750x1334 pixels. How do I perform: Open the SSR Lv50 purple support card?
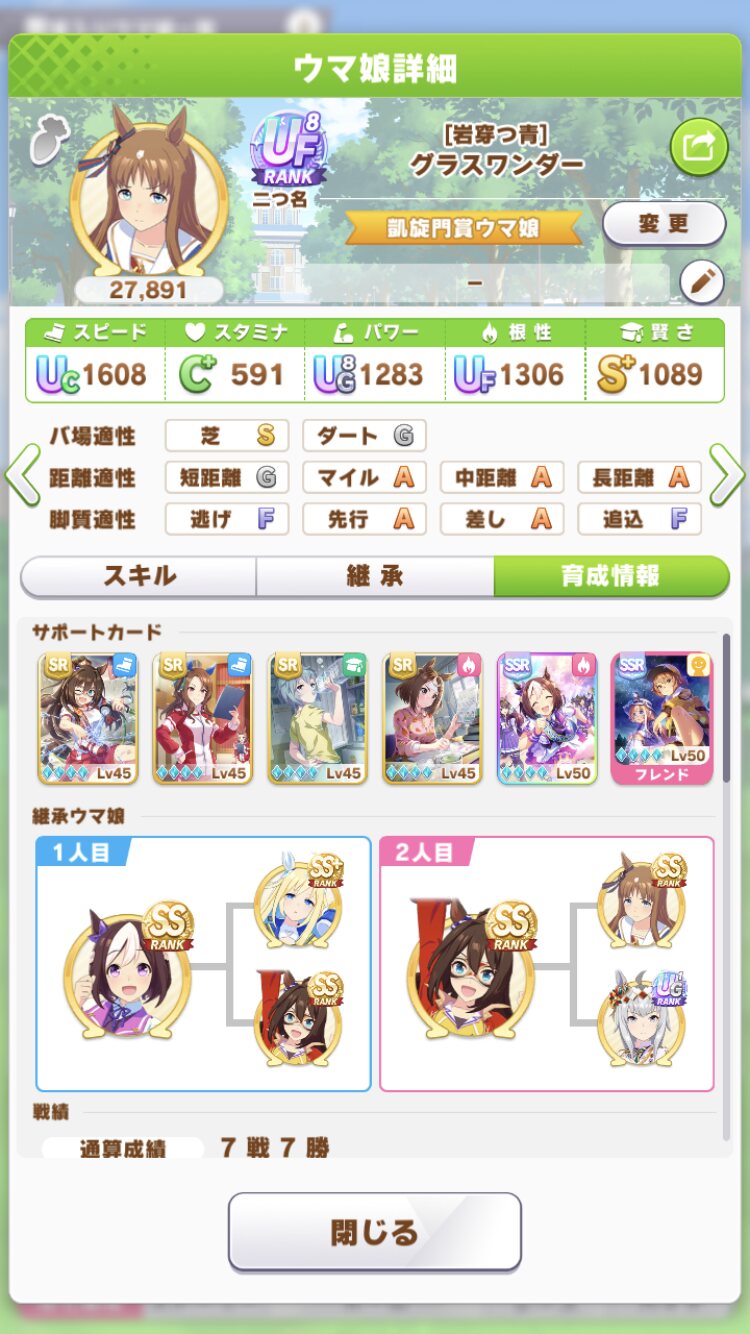547,717
